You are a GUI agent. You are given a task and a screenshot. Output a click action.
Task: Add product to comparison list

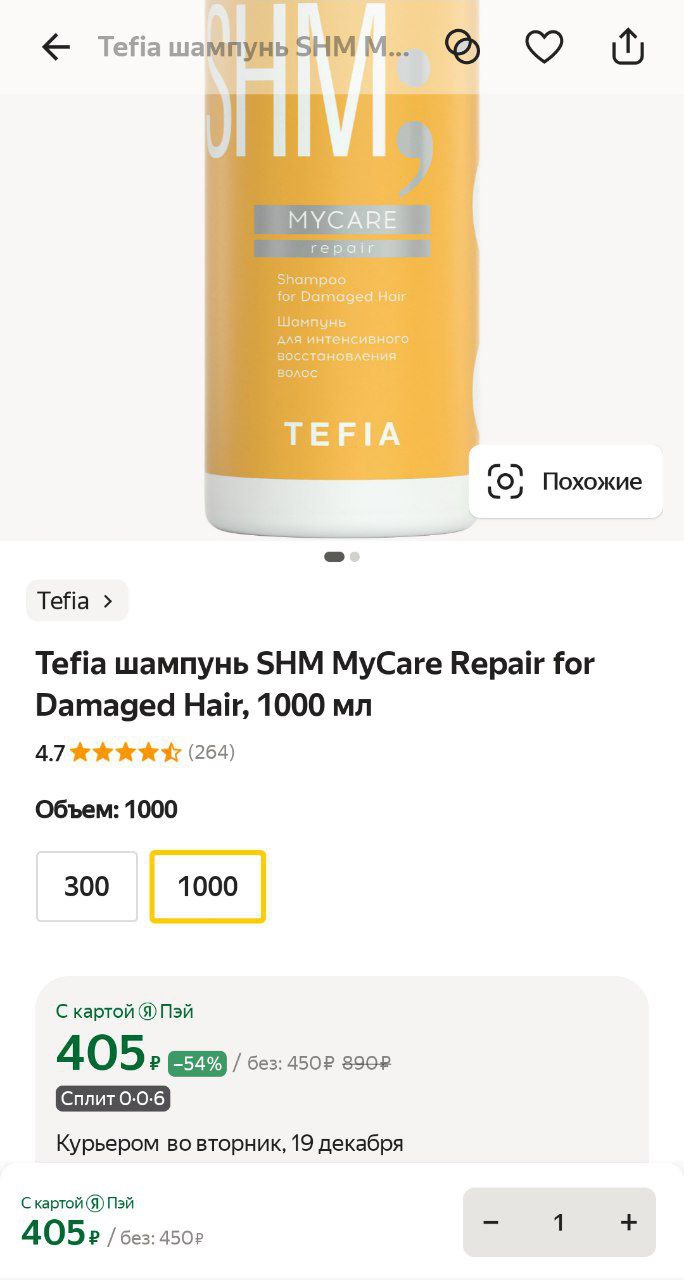[462, 47]
